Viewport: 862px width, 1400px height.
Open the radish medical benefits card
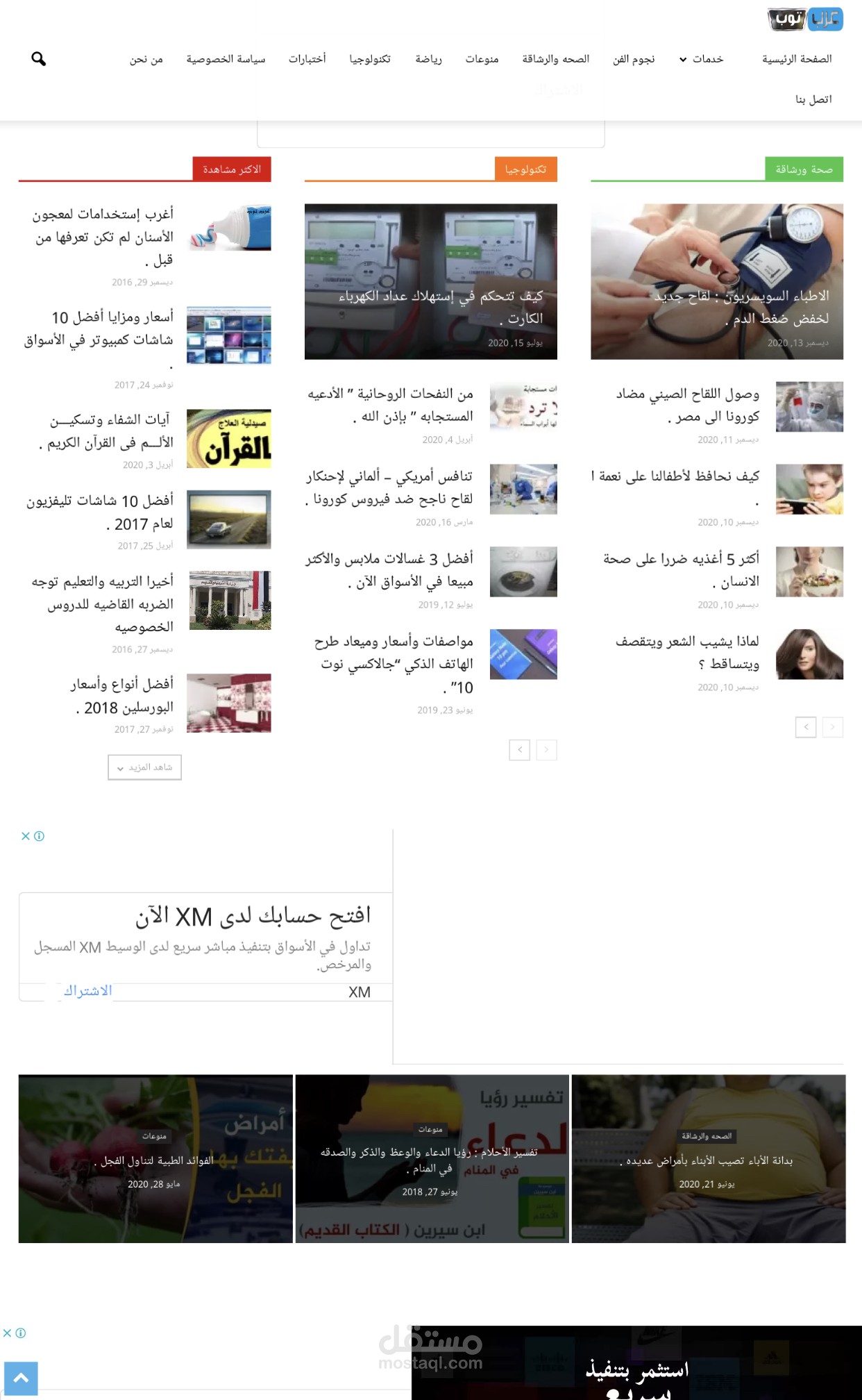click(x=155, y=1159)
